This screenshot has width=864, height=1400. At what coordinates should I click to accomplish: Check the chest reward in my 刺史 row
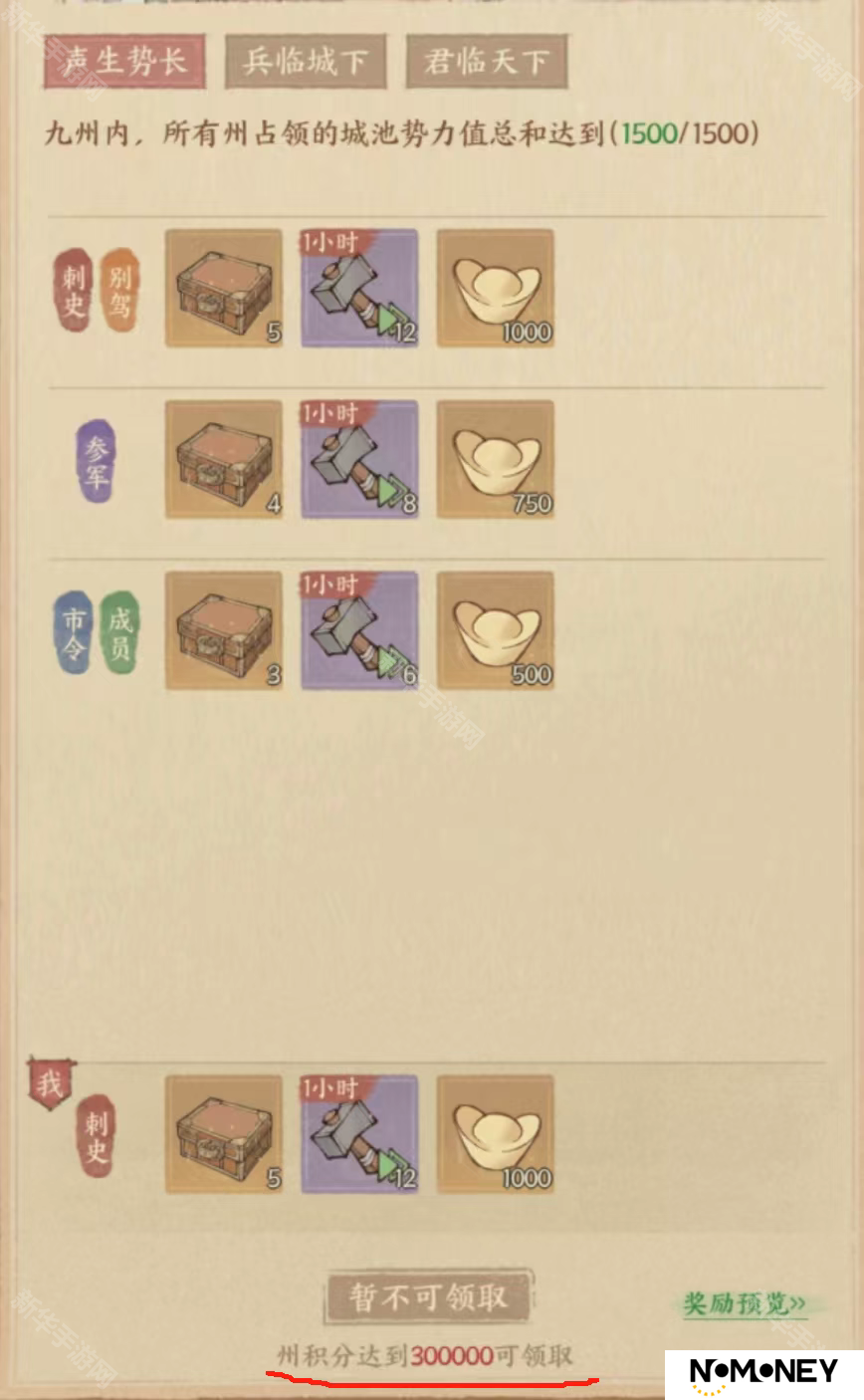pos(224,1133)
